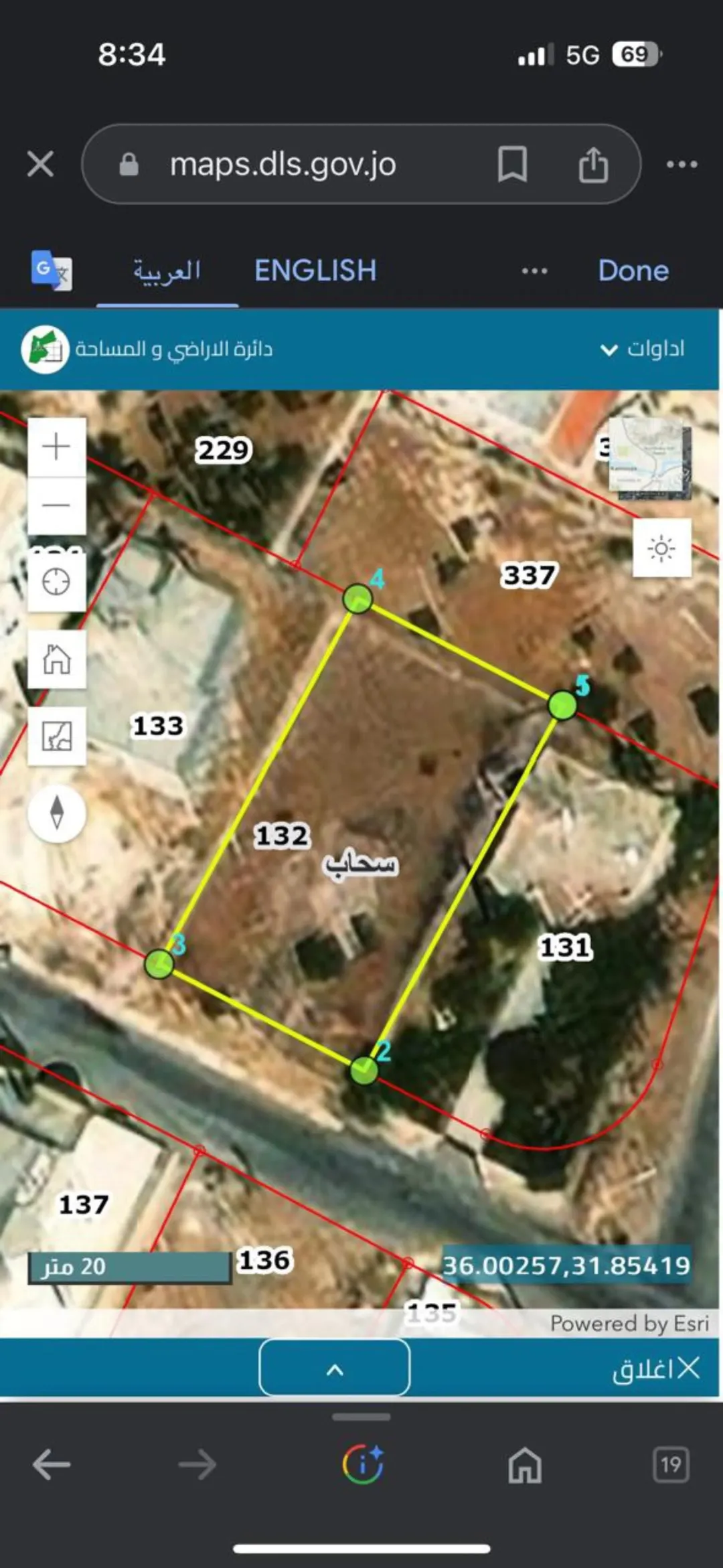This screenshot has width=723, height=1568.
Task: Reset map orientation with compass
Action: click(x=57, y=813)
